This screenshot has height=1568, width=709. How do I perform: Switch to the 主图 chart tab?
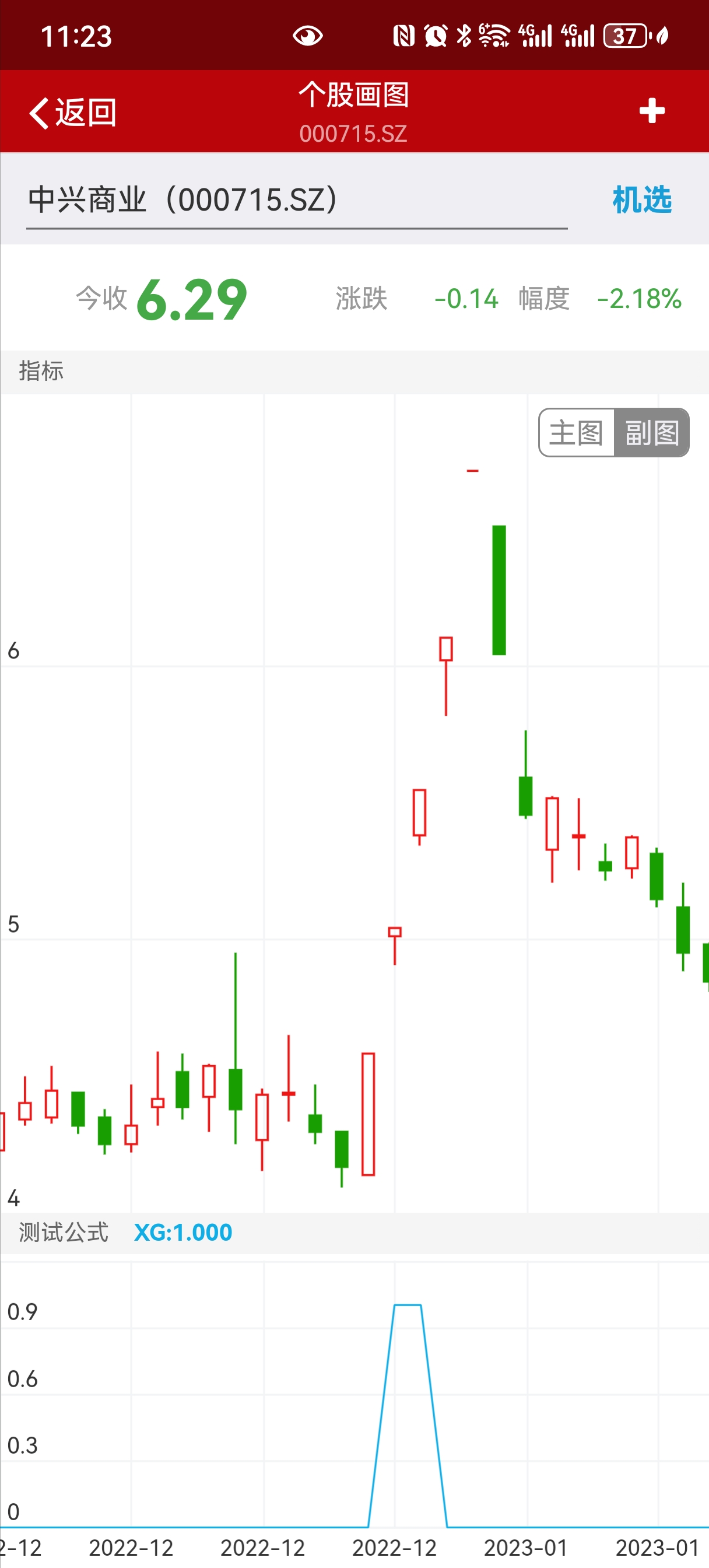pos(575,433)
